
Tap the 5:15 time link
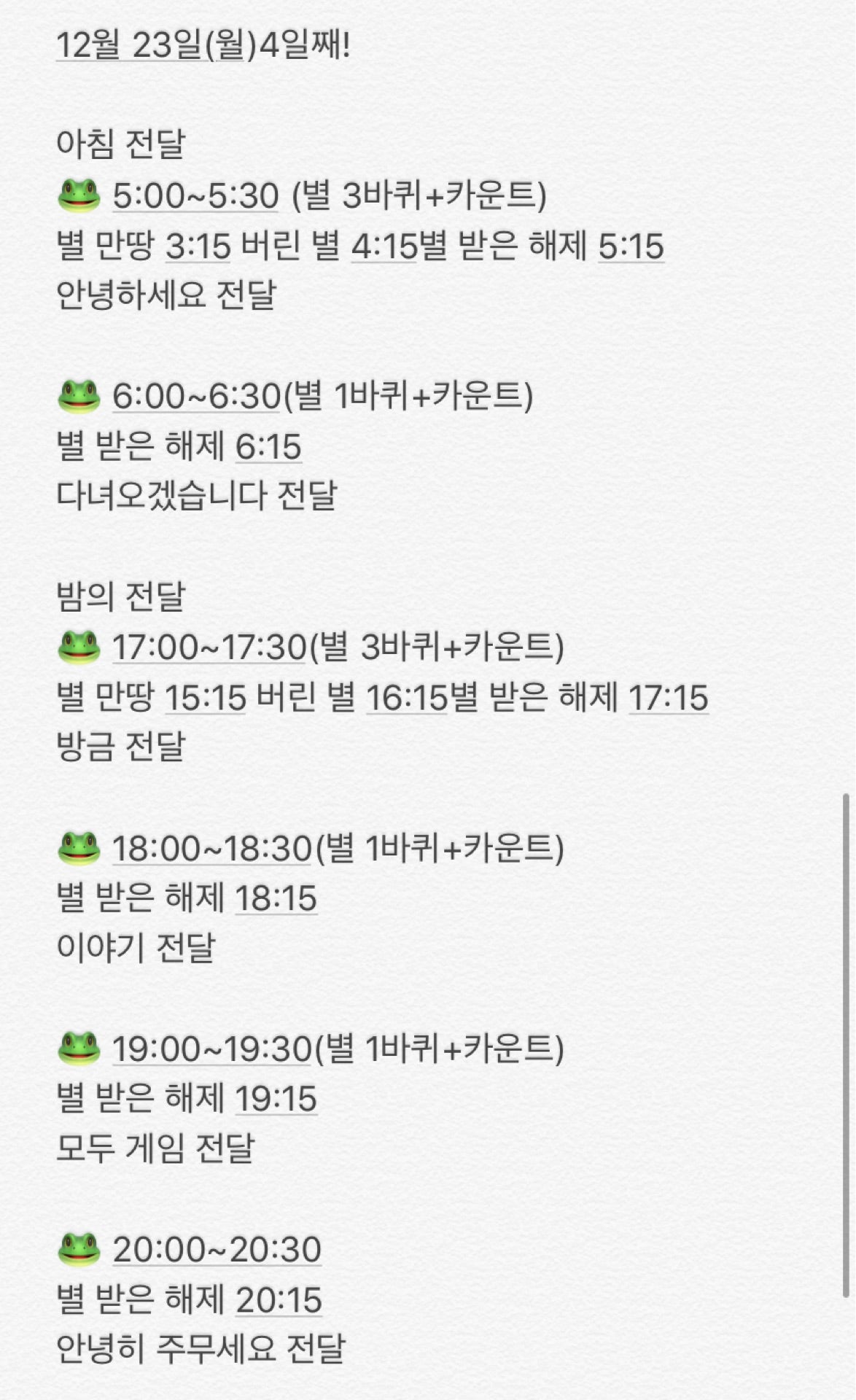631,246
